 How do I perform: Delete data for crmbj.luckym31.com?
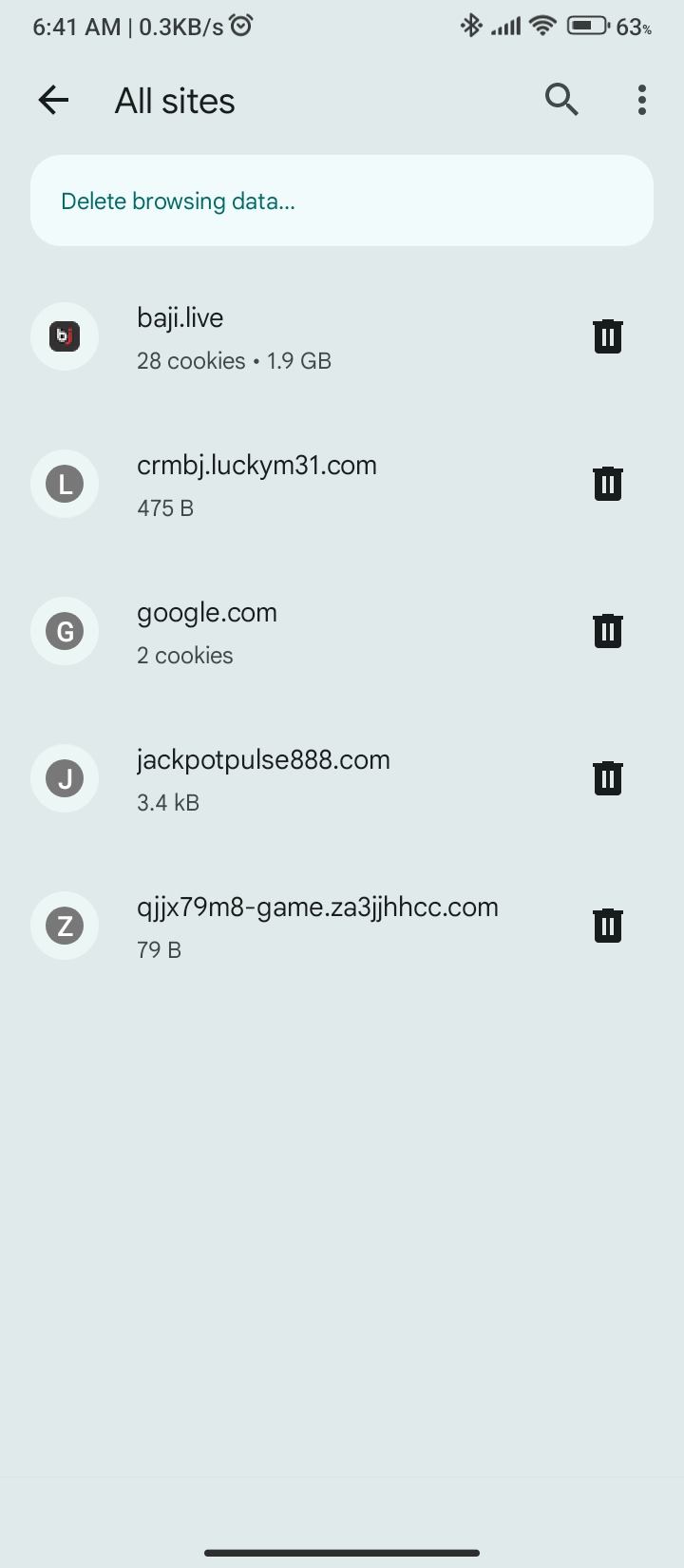tap(607, 484)
